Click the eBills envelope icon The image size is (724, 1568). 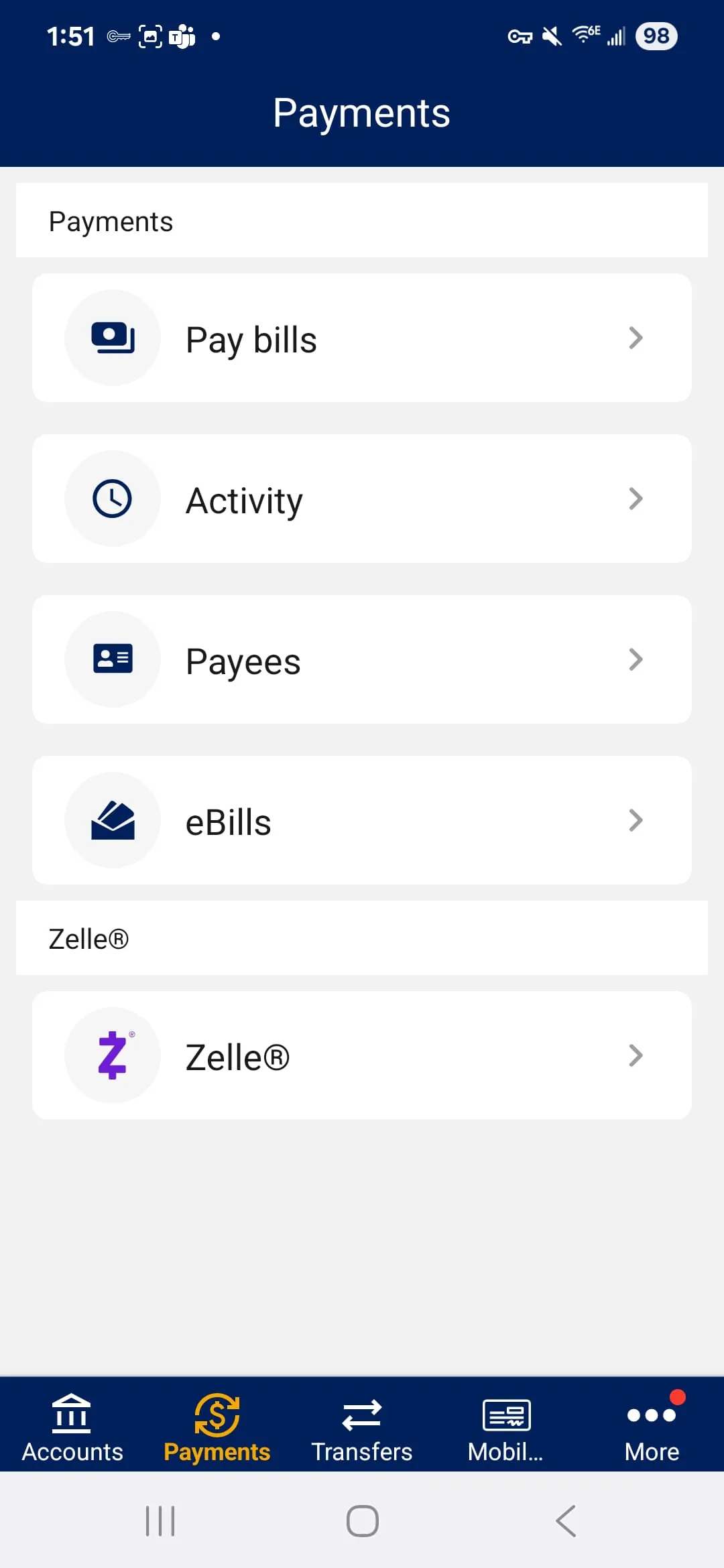tap(112, 820)
